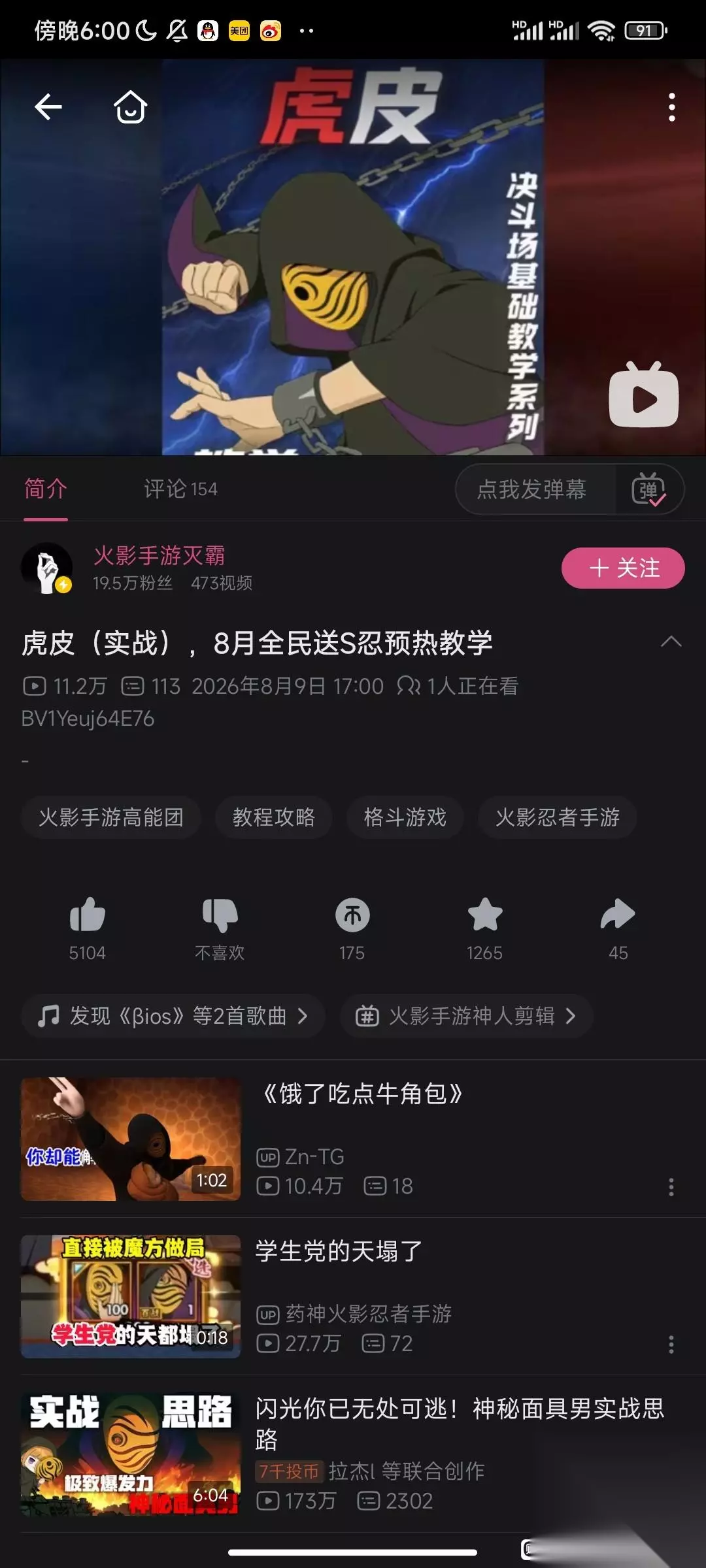Like the video with thumbs-up
This screenshot has height=1568, width=706.
pos(88,914)
